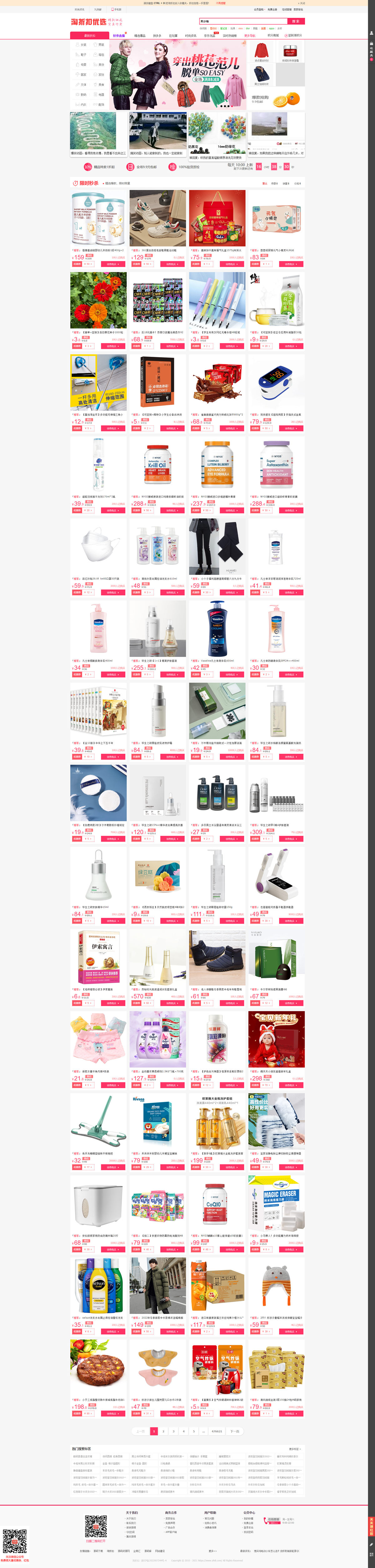
Task: Open 更多标签 beside hot search tags
Action: pyautogui.click(x=294, y=1449)
